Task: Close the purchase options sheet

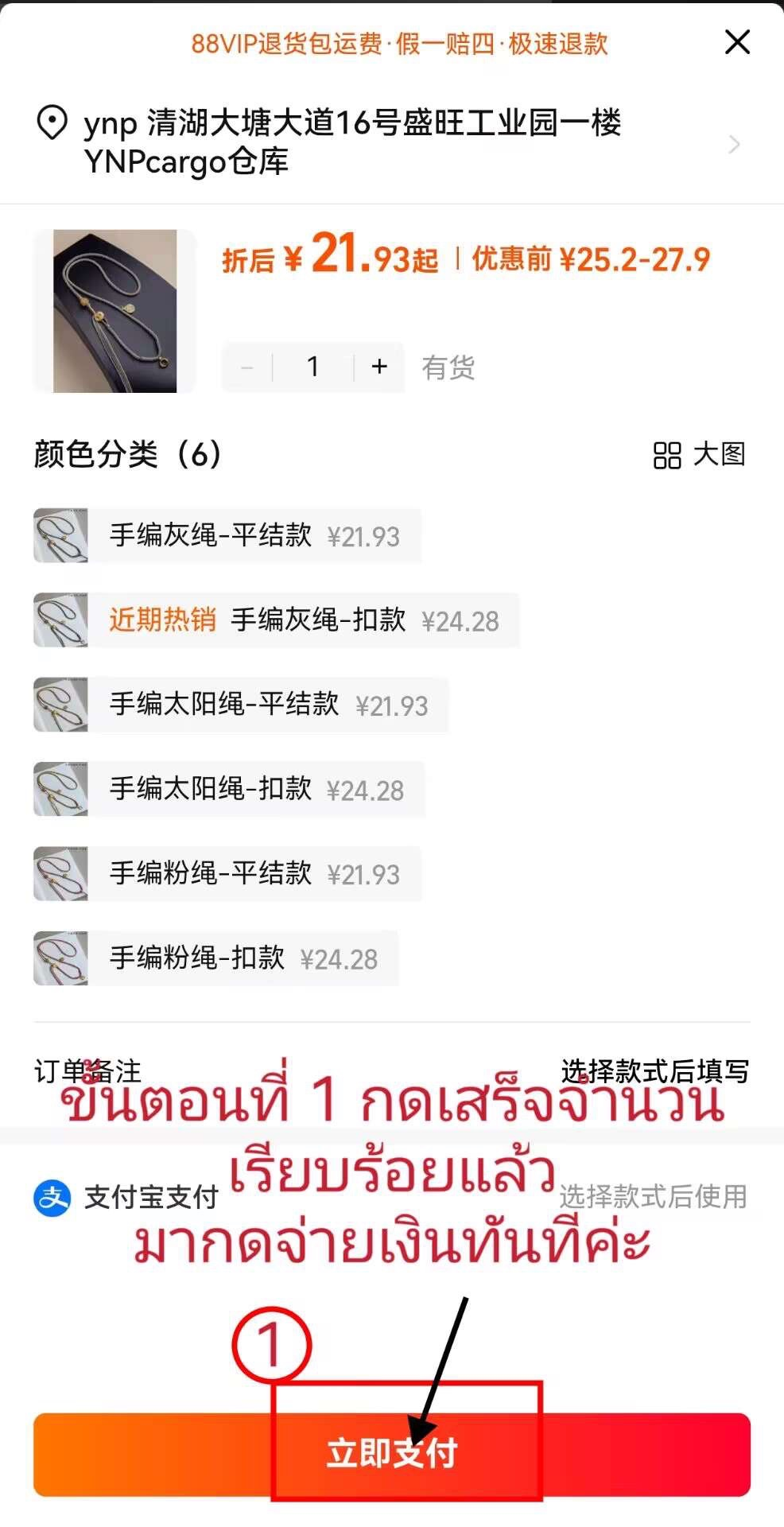Action: 737,42
